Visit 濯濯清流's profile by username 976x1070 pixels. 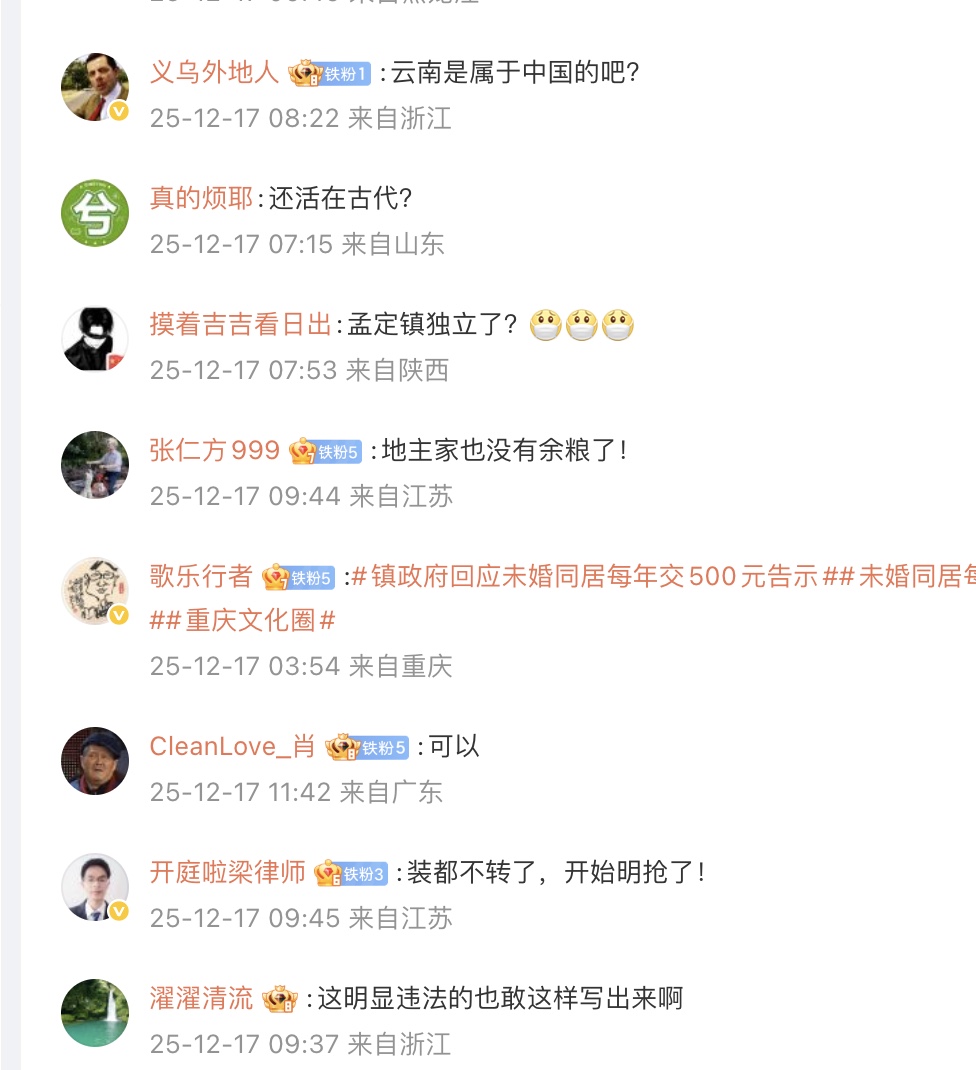coord(201,998)
